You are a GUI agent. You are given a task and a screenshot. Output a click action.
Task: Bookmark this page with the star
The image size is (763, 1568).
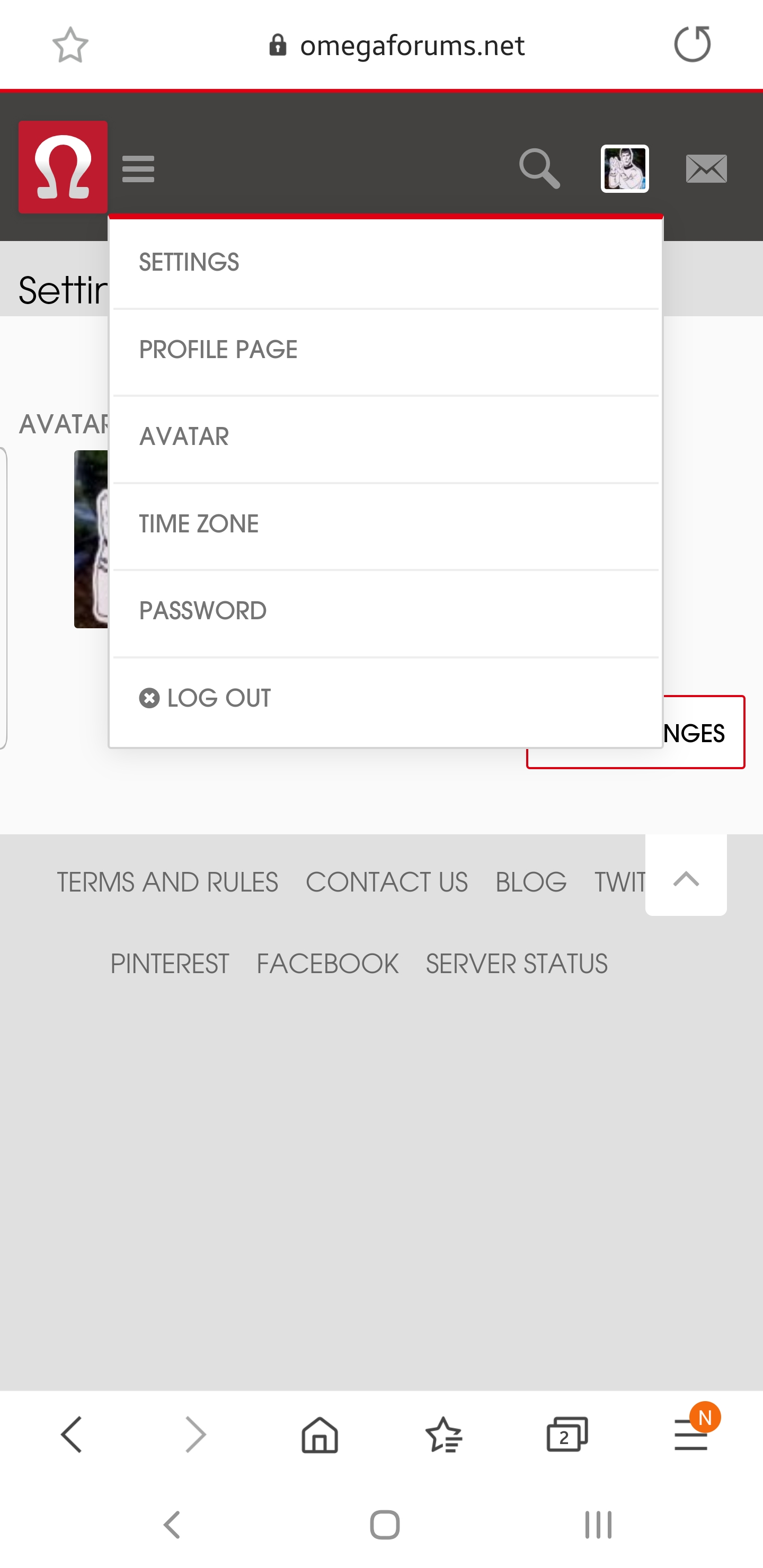click(x=70, y=44)
